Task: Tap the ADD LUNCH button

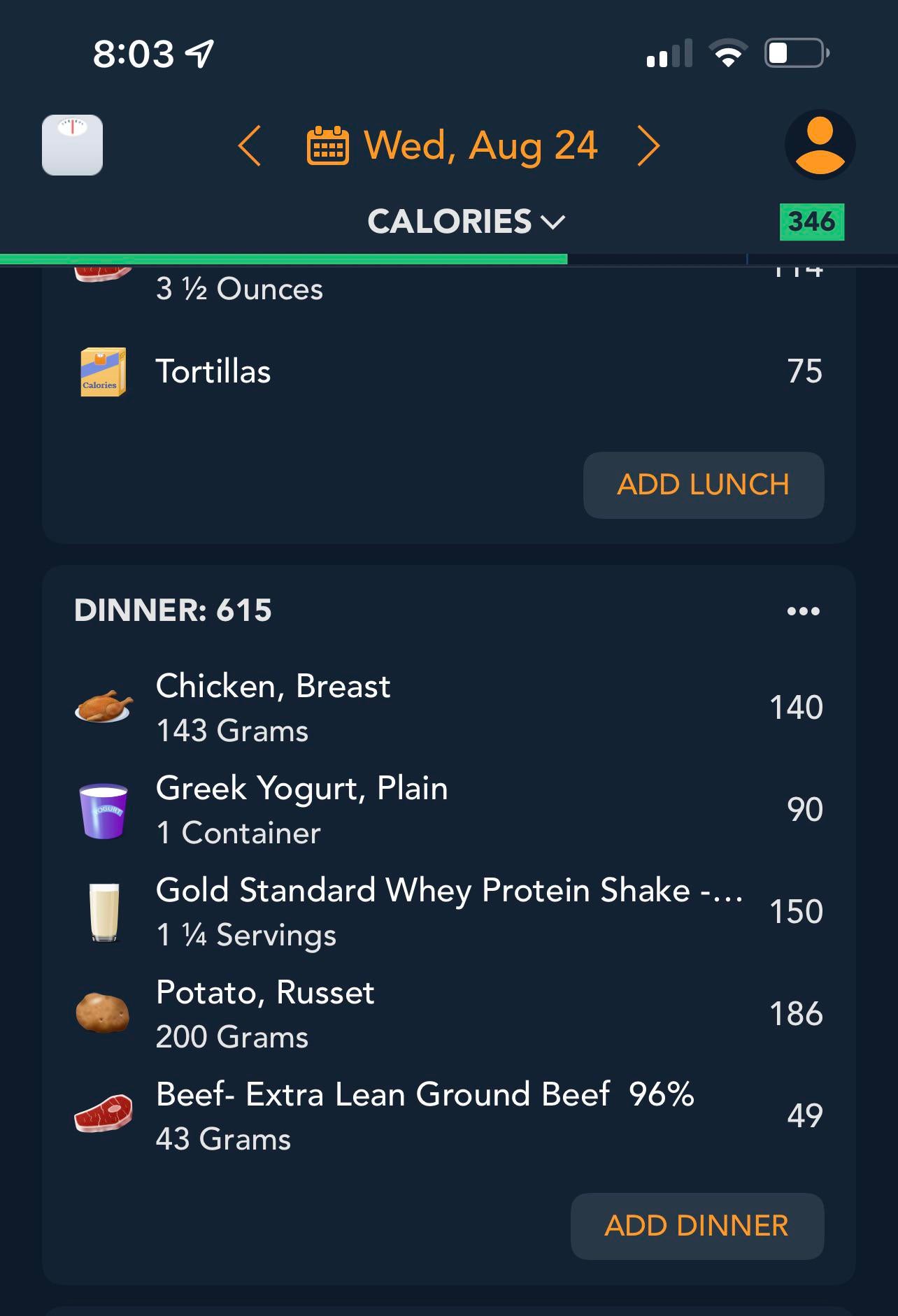Action: click(703, 485)
